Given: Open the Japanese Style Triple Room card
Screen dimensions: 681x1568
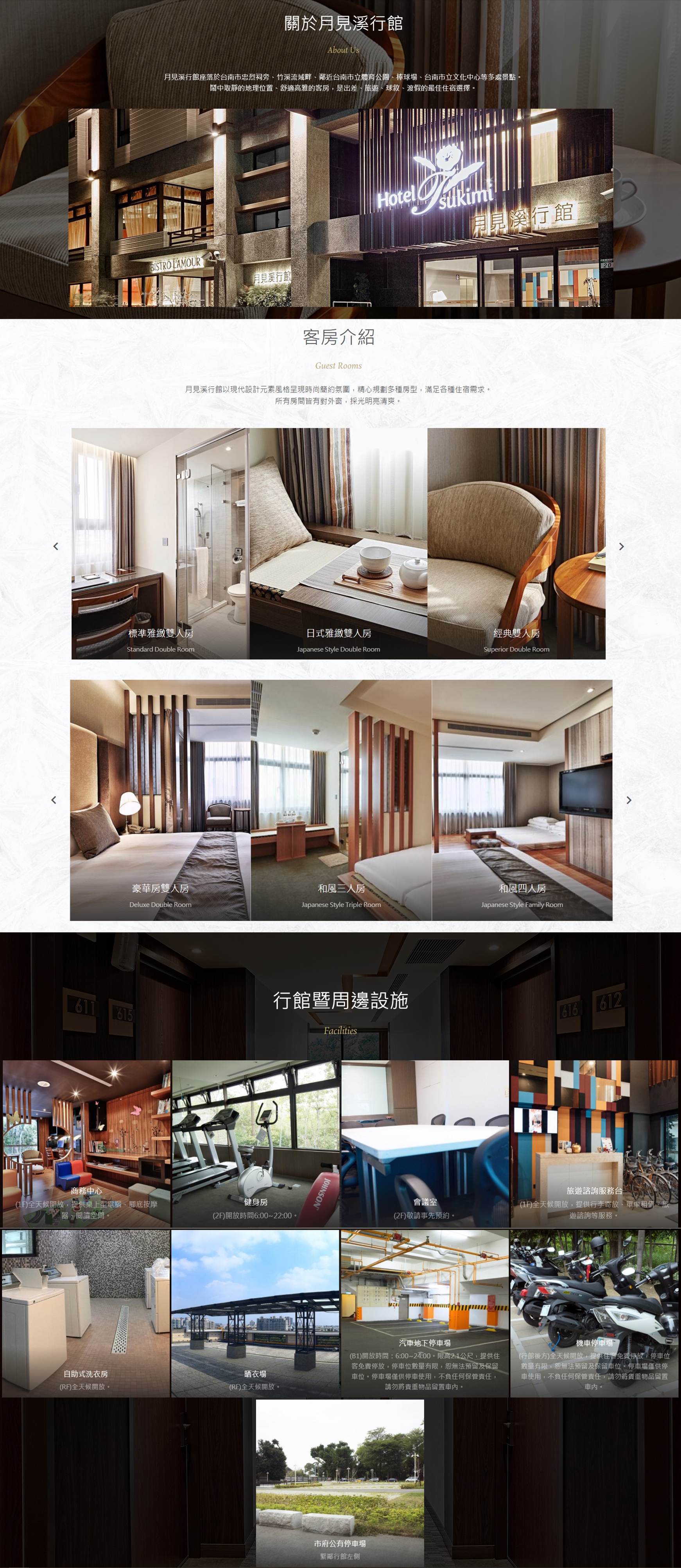Looking at the screenshot, I should [x=341, y=799].
